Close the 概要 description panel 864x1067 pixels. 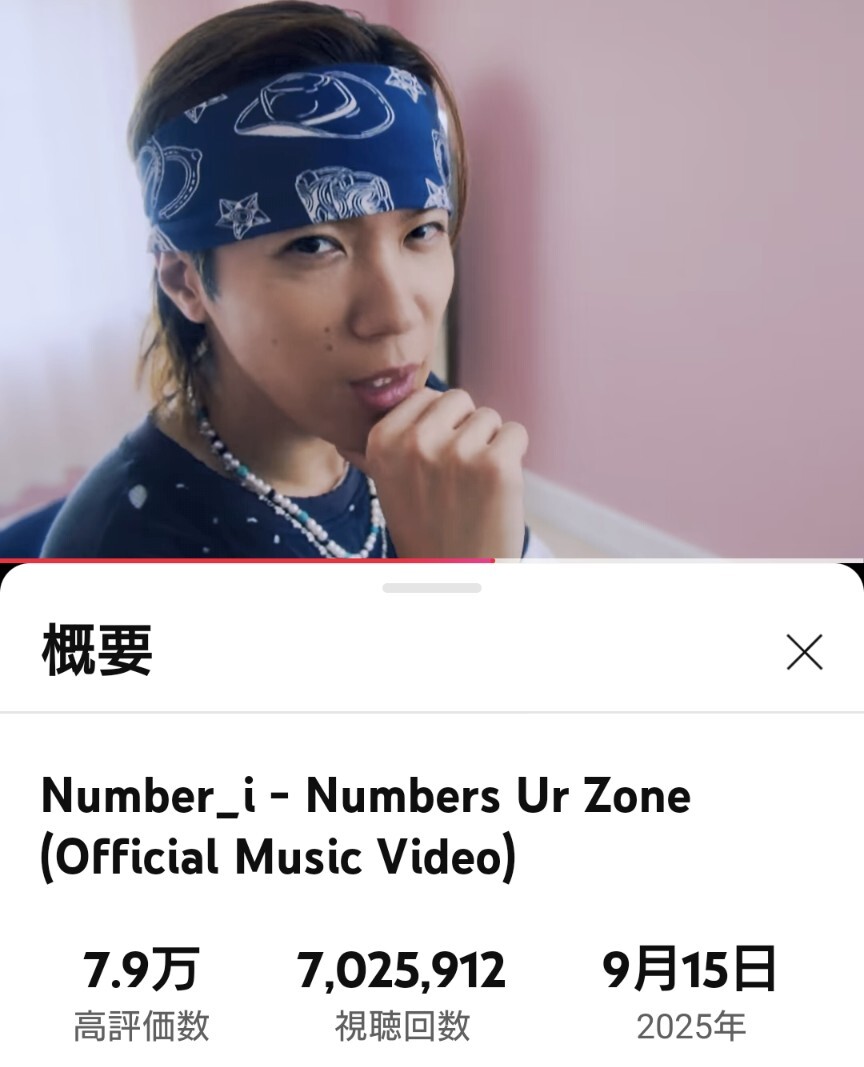click(804, 652)
